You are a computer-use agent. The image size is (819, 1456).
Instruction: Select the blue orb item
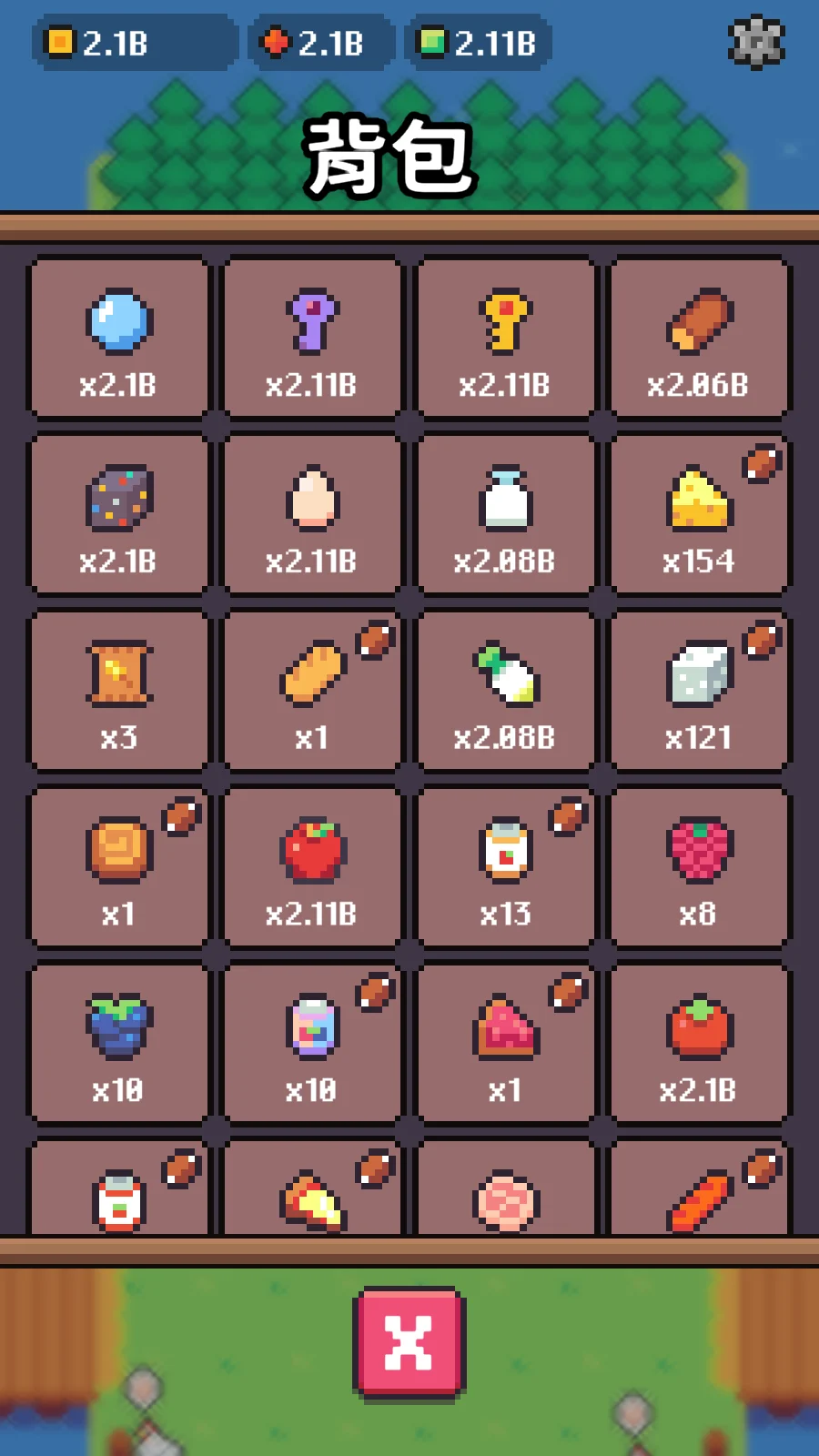[x=118, y=337]
